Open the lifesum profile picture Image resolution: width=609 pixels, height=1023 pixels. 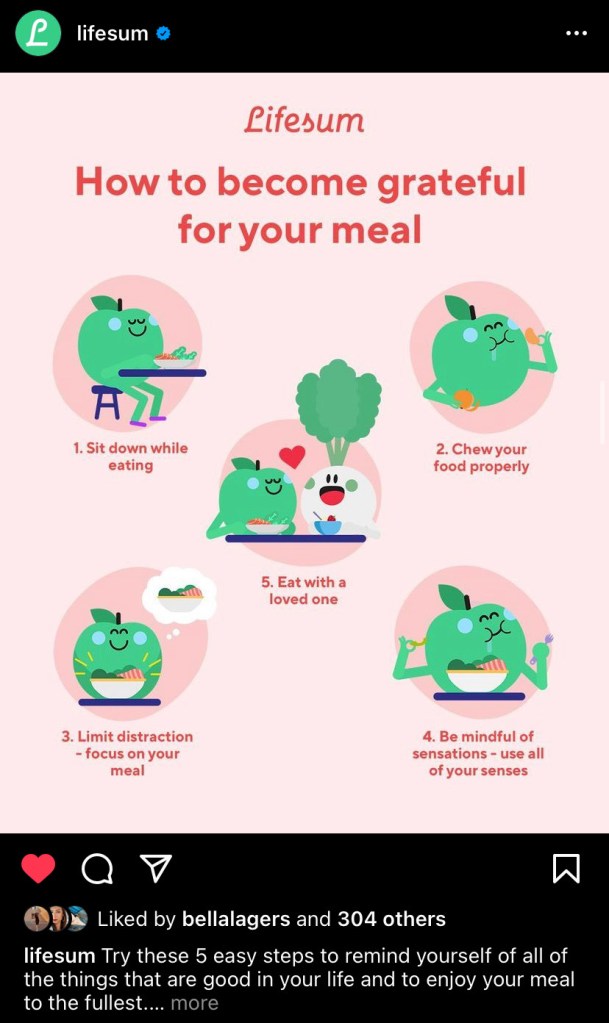coord(38,33)
